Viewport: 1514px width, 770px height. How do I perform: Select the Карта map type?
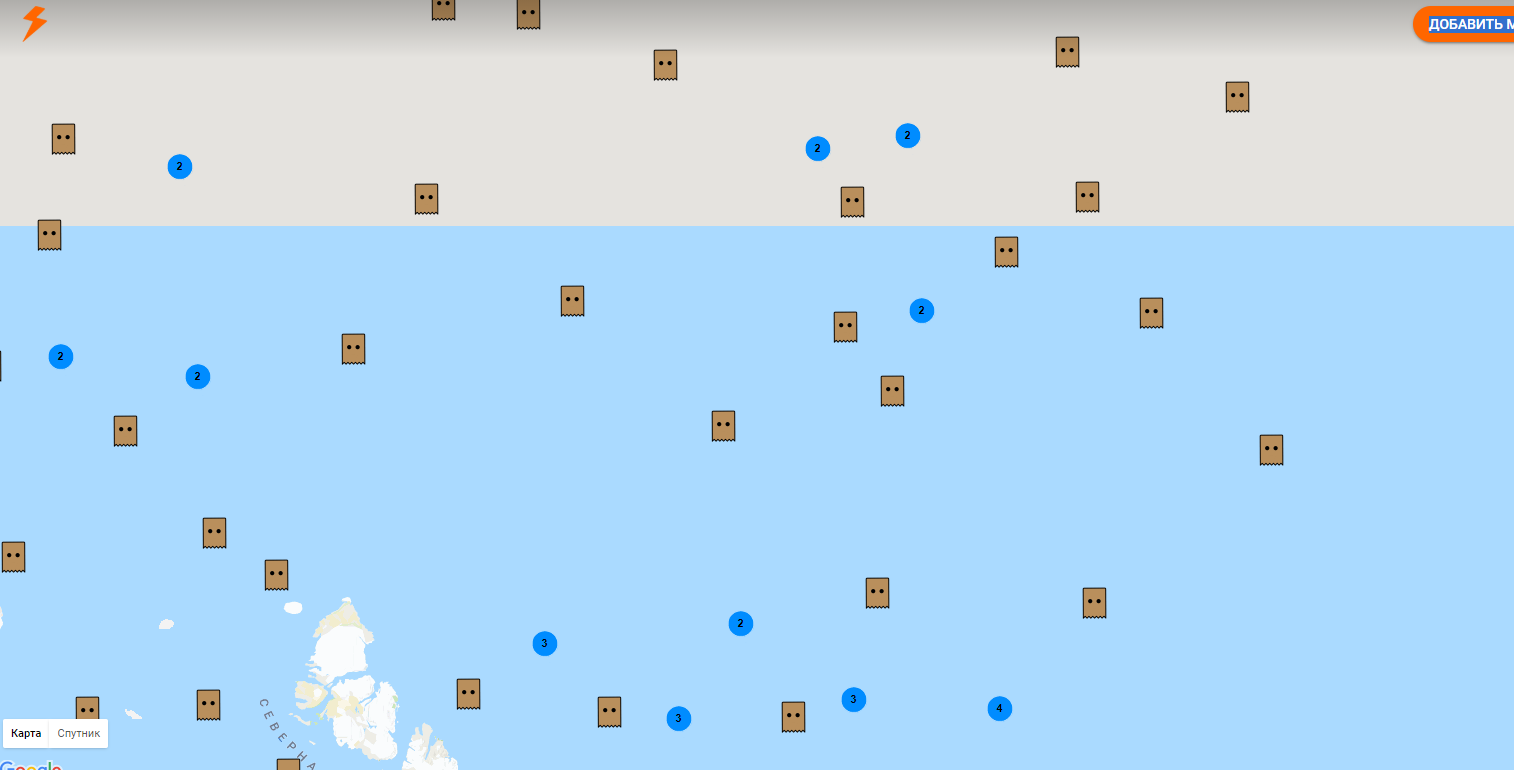(x=26, y=733)
